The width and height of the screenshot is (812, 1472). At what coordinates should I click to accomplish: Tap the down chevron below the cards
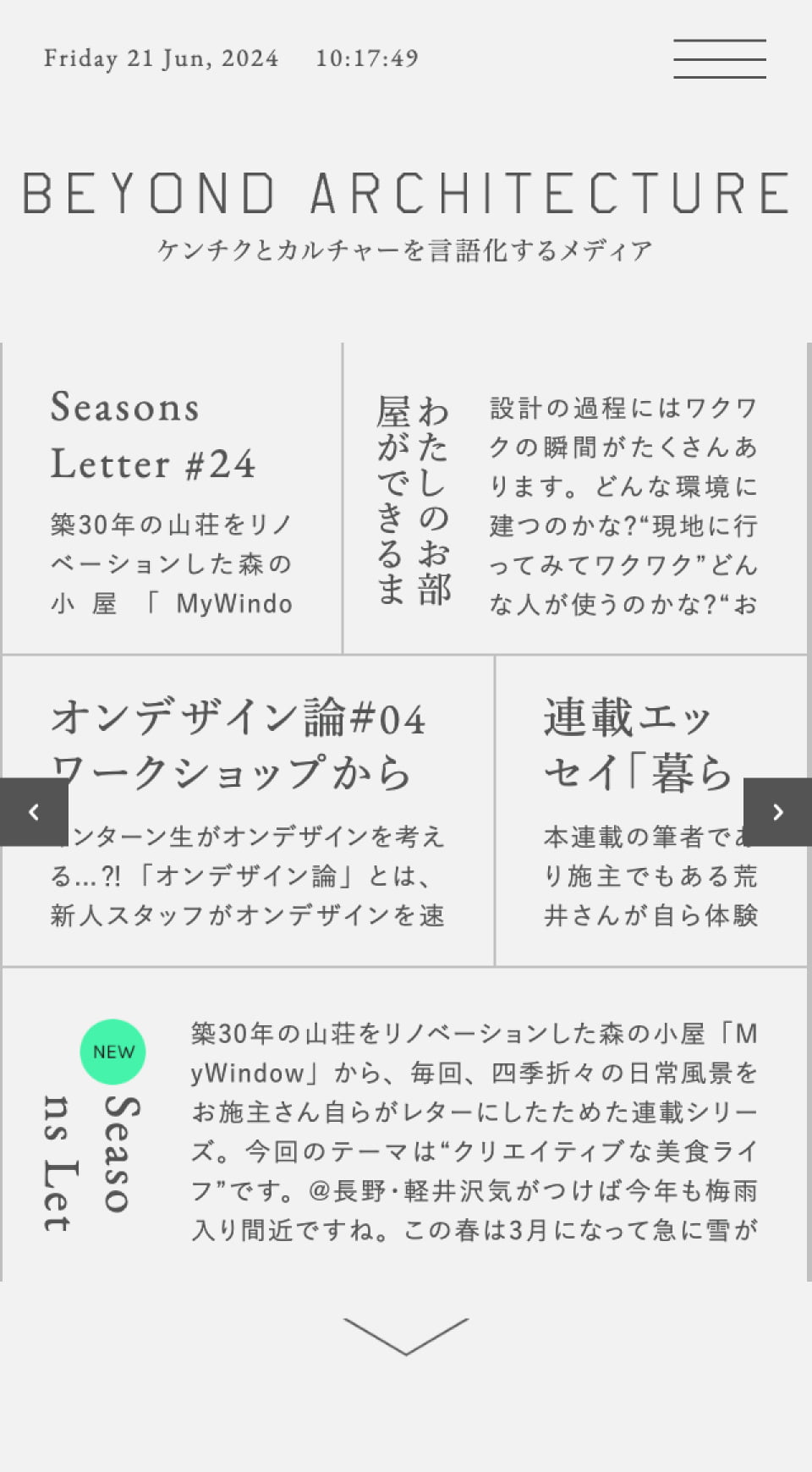click(x=406, y=1337)
